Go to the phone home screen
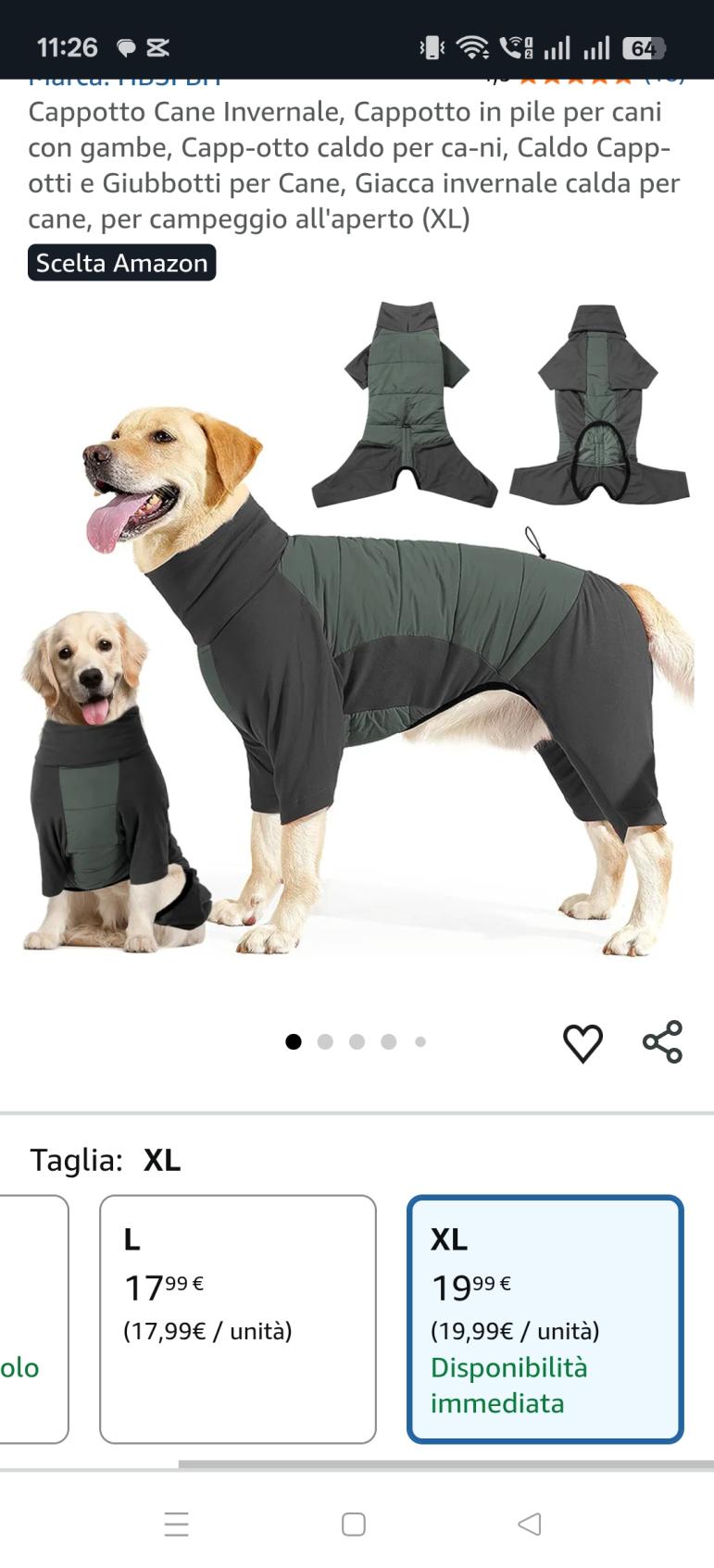Image resolution: width=714 pixels, height=1568 pixels. click(354, 1524)
